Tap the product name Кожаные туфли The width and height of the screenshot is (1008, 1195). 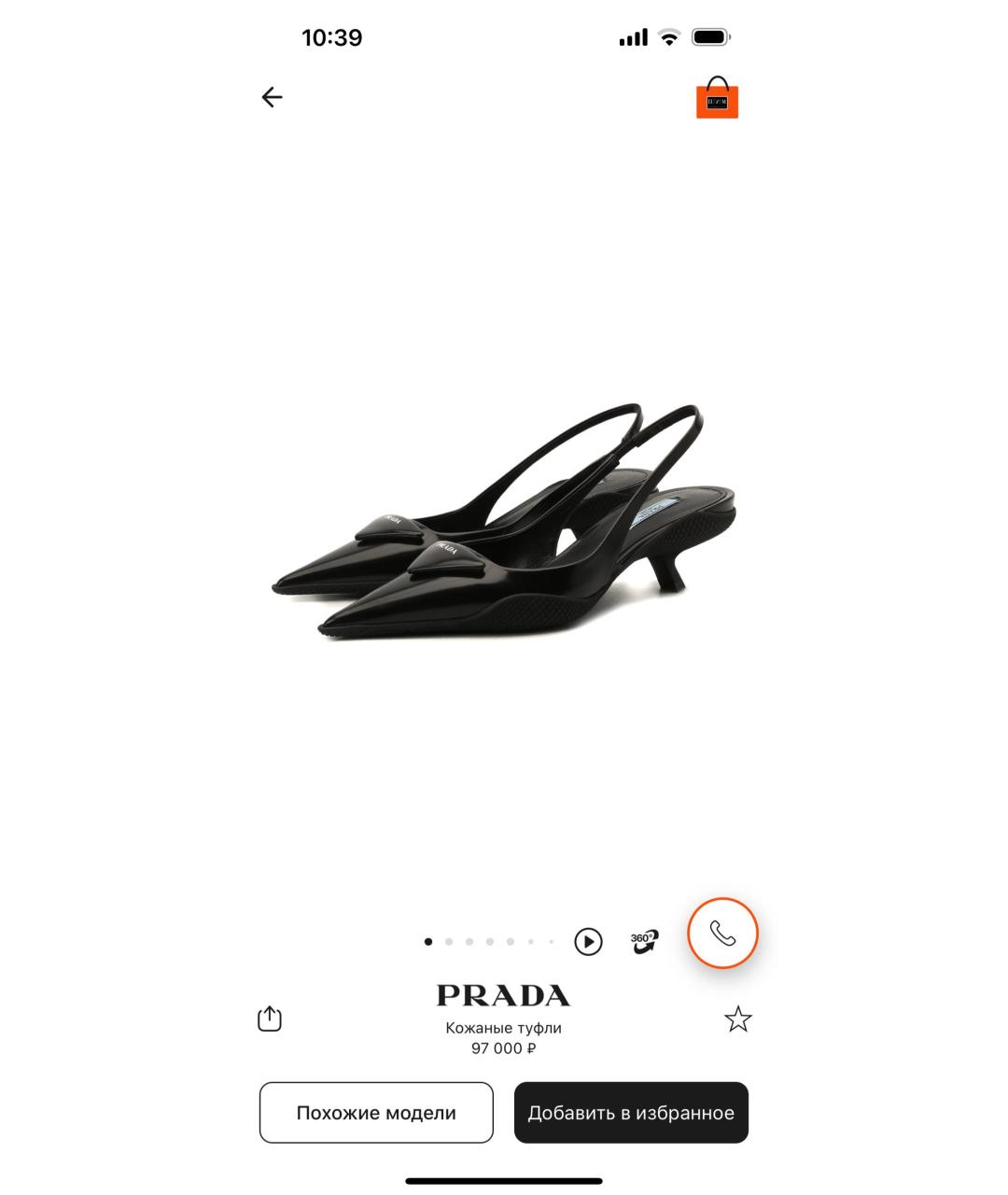[x=503, y=1027]
